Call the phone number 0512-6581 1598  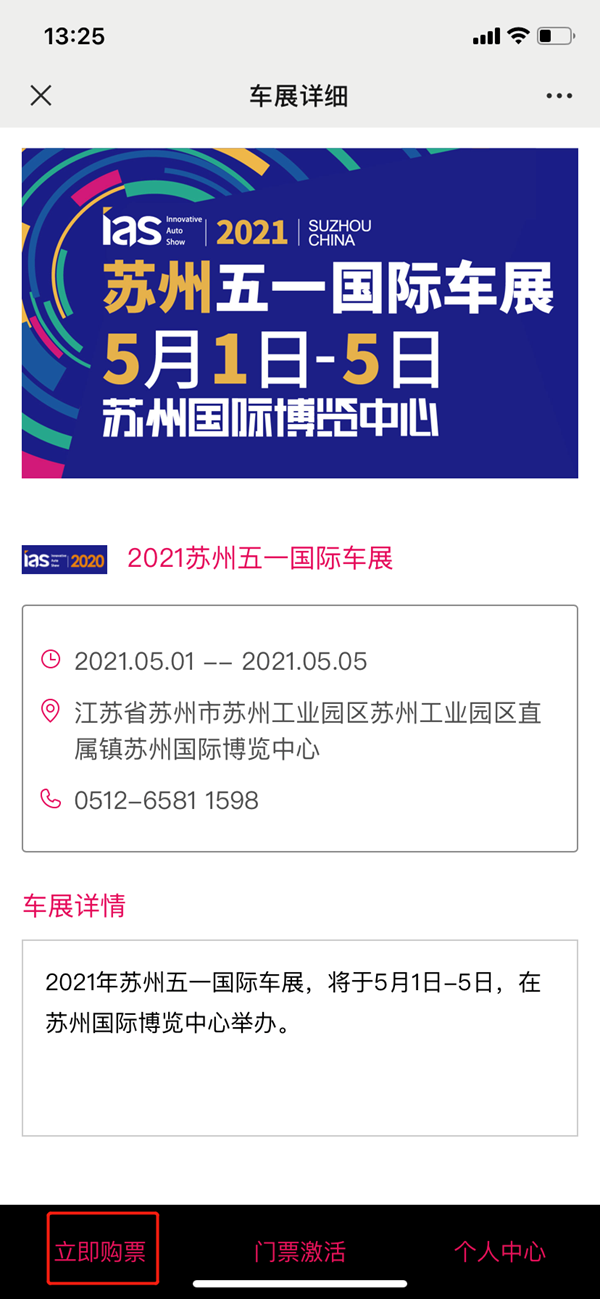click(x=166, y=800)
